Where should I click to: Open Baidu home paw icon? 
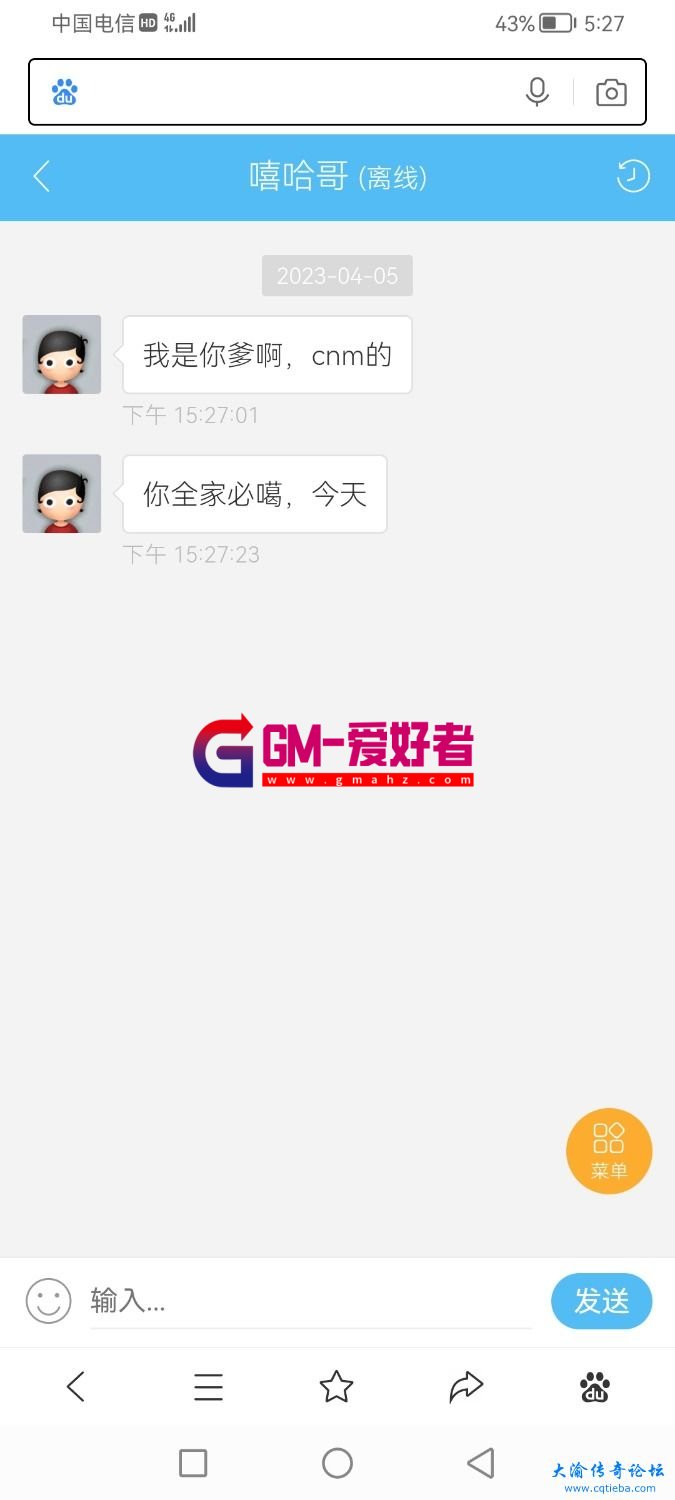coord(595,1387)
